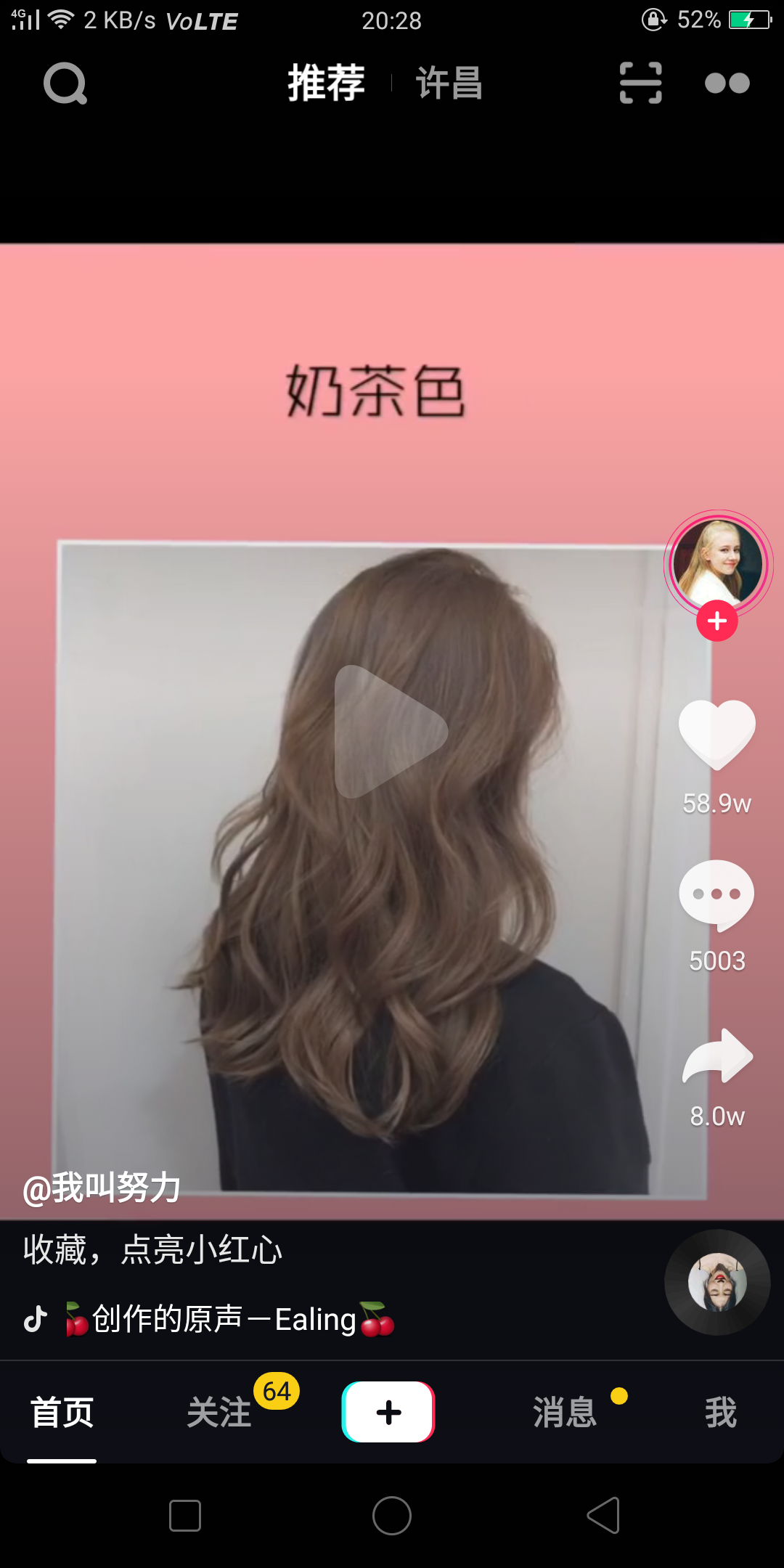Switch to the 关注 tab

(219, 1413)
